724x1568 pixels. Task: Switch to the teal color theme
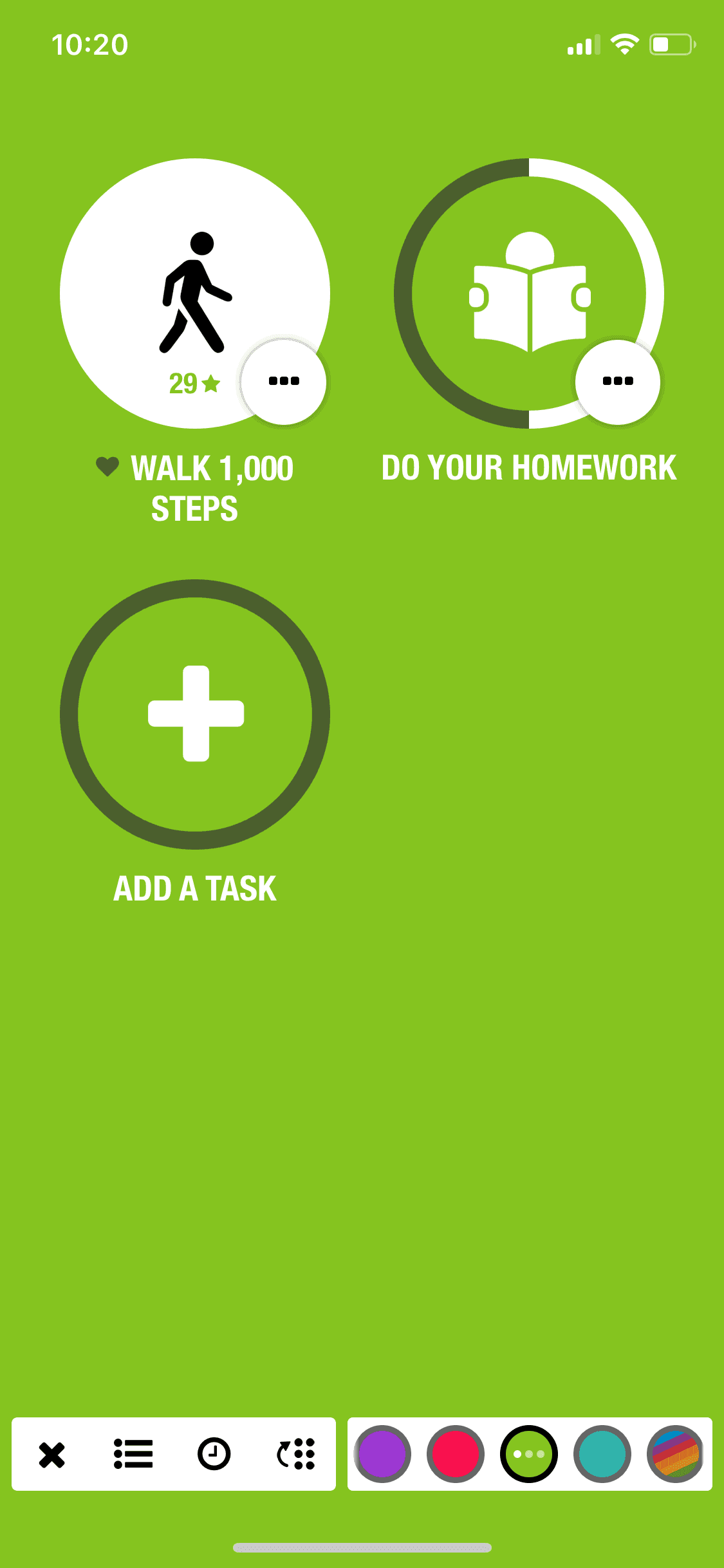(602, 1454)
